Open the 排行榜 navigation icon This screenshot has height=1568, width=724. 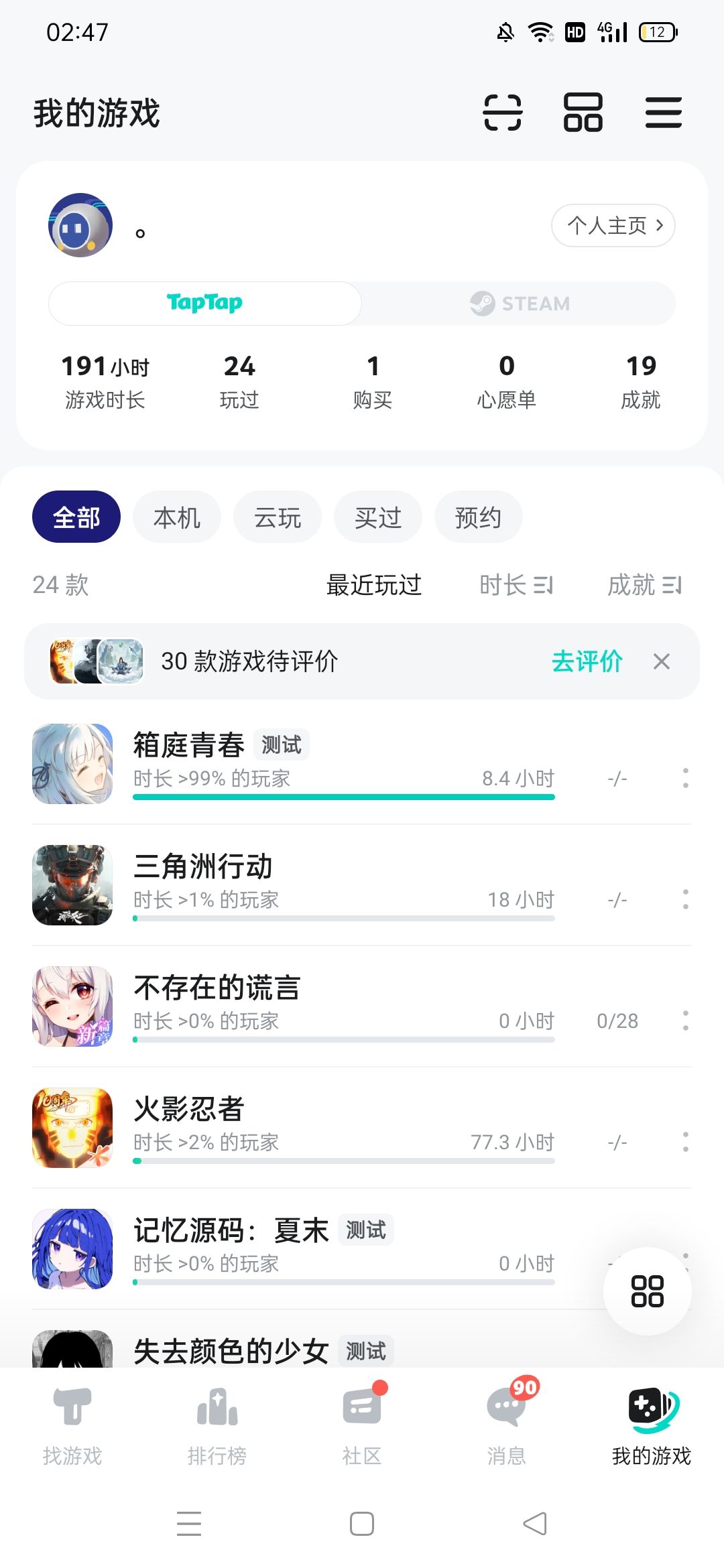[x=217, y=1421]
